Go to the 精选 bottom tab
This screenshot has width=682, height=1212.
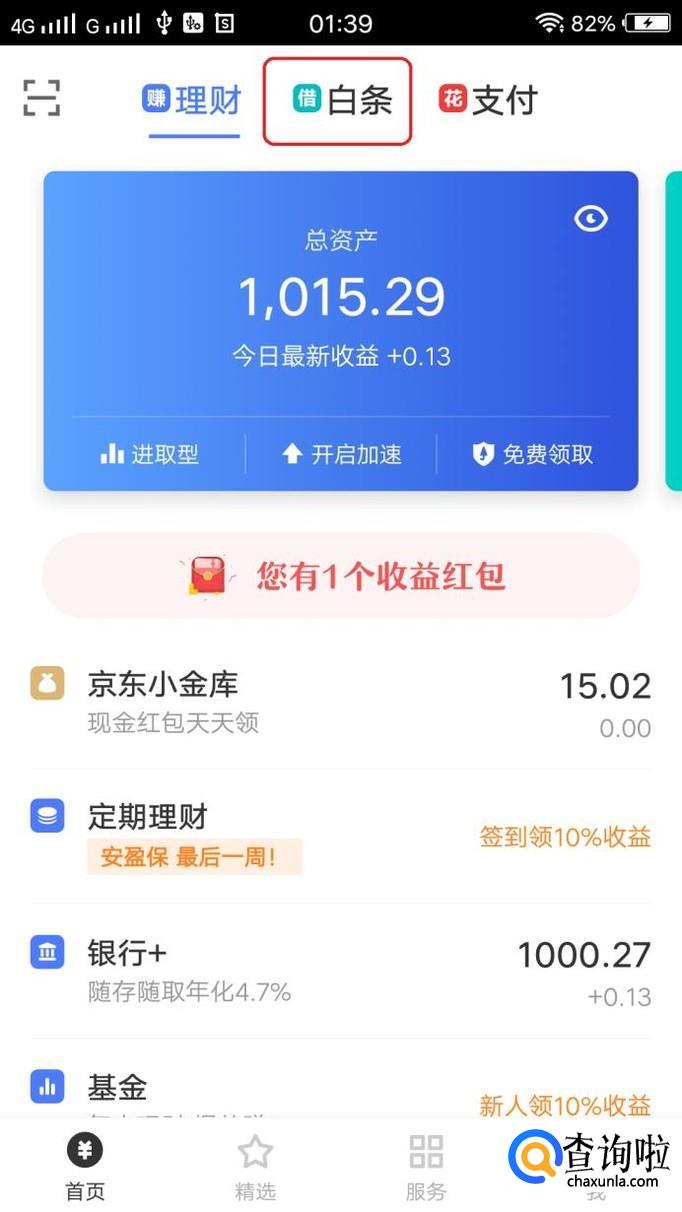[255, 1166]
